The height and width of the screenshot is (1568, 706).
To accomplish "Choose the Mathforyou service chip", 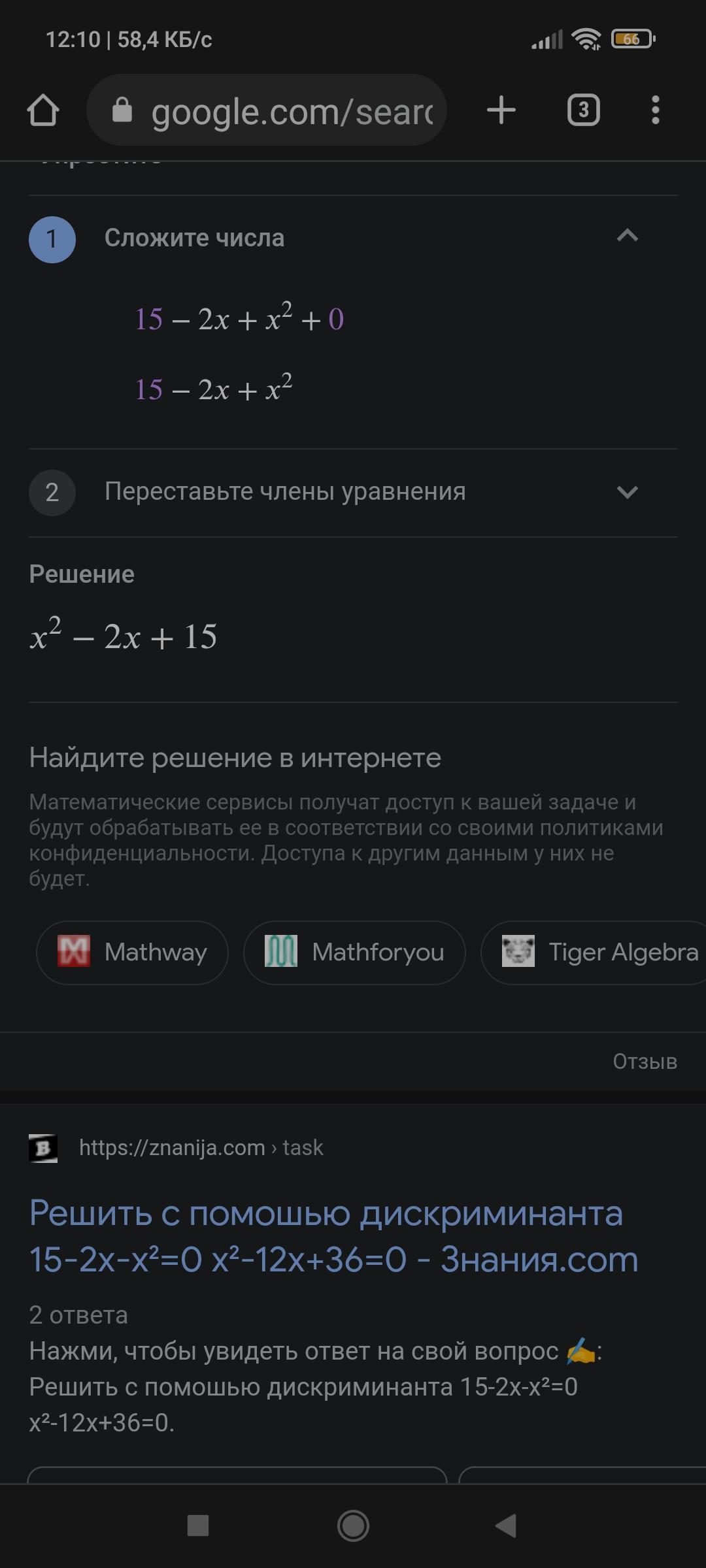I will 354,952.
